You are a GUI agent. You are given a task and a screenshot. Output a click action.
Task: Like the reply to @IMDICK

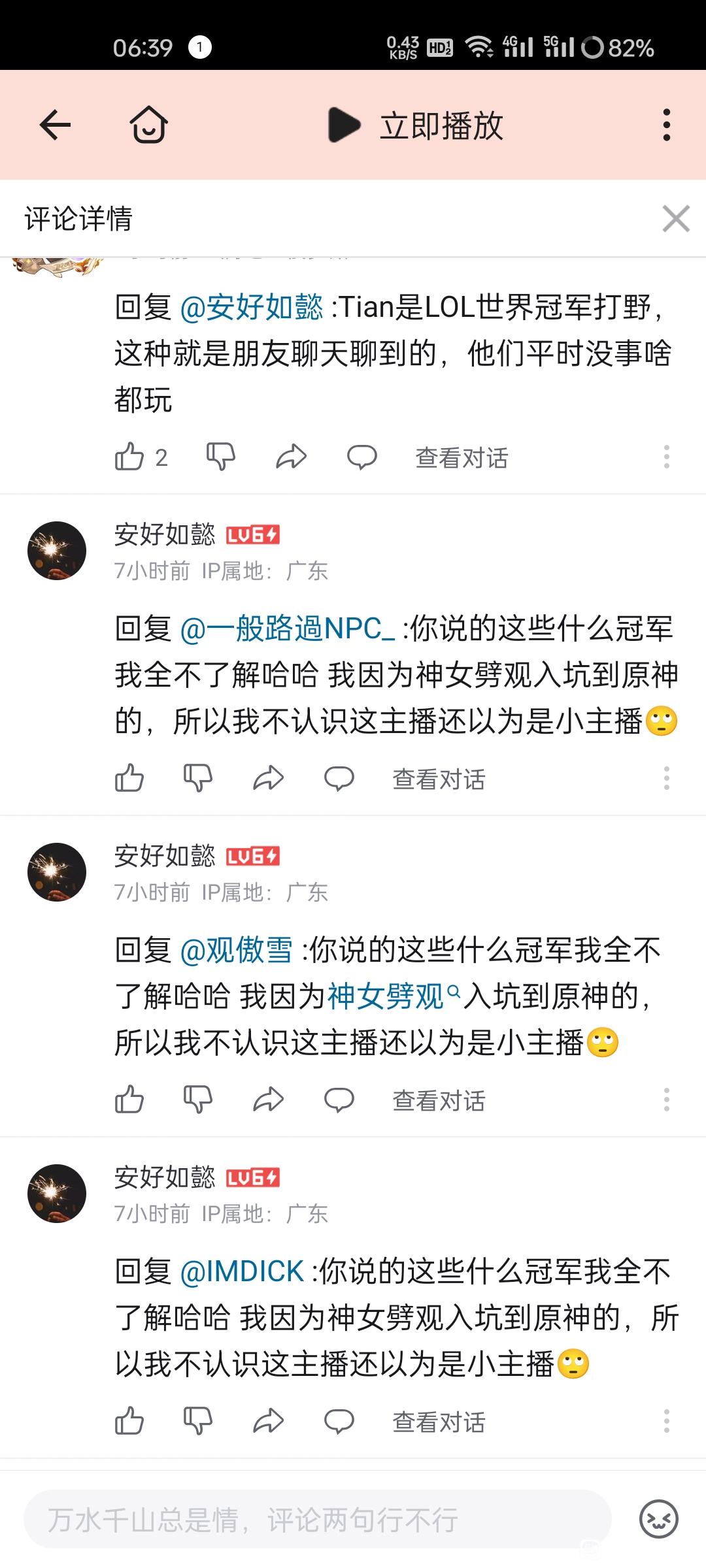(129, 1421)
